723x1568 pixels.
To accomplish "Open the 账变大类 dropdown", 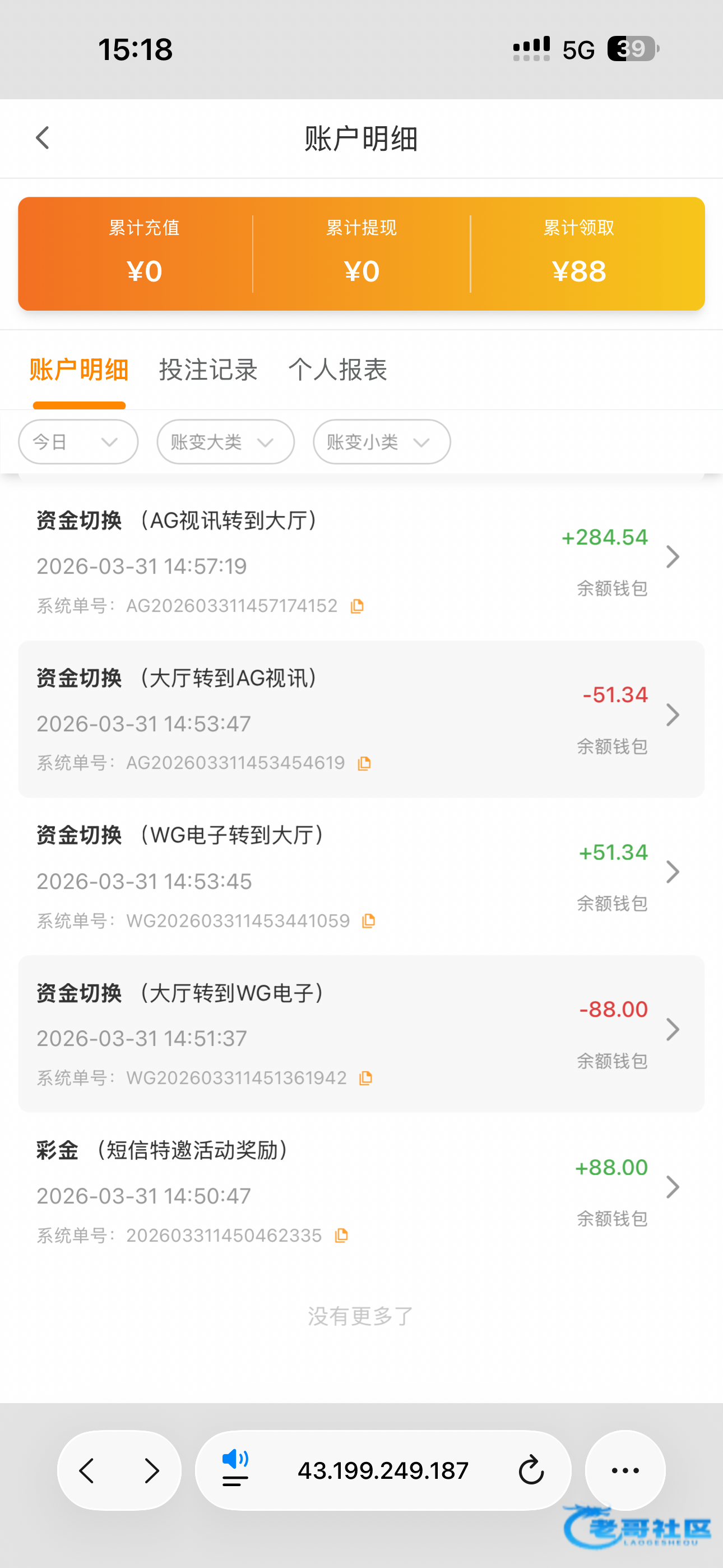I will (225, 442).
